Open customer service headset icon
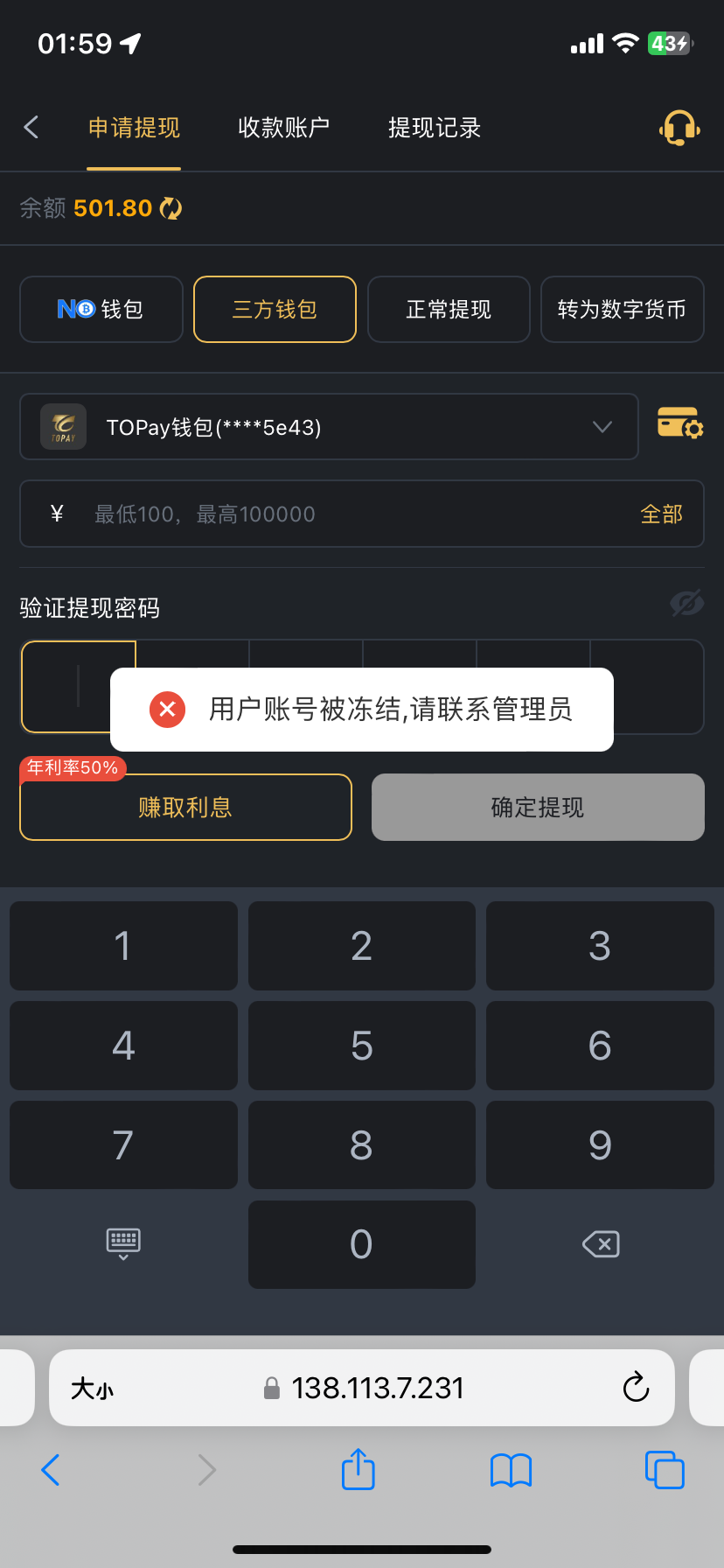The width and height of the screenshot is (724, 1568). [x=679, y=128]
